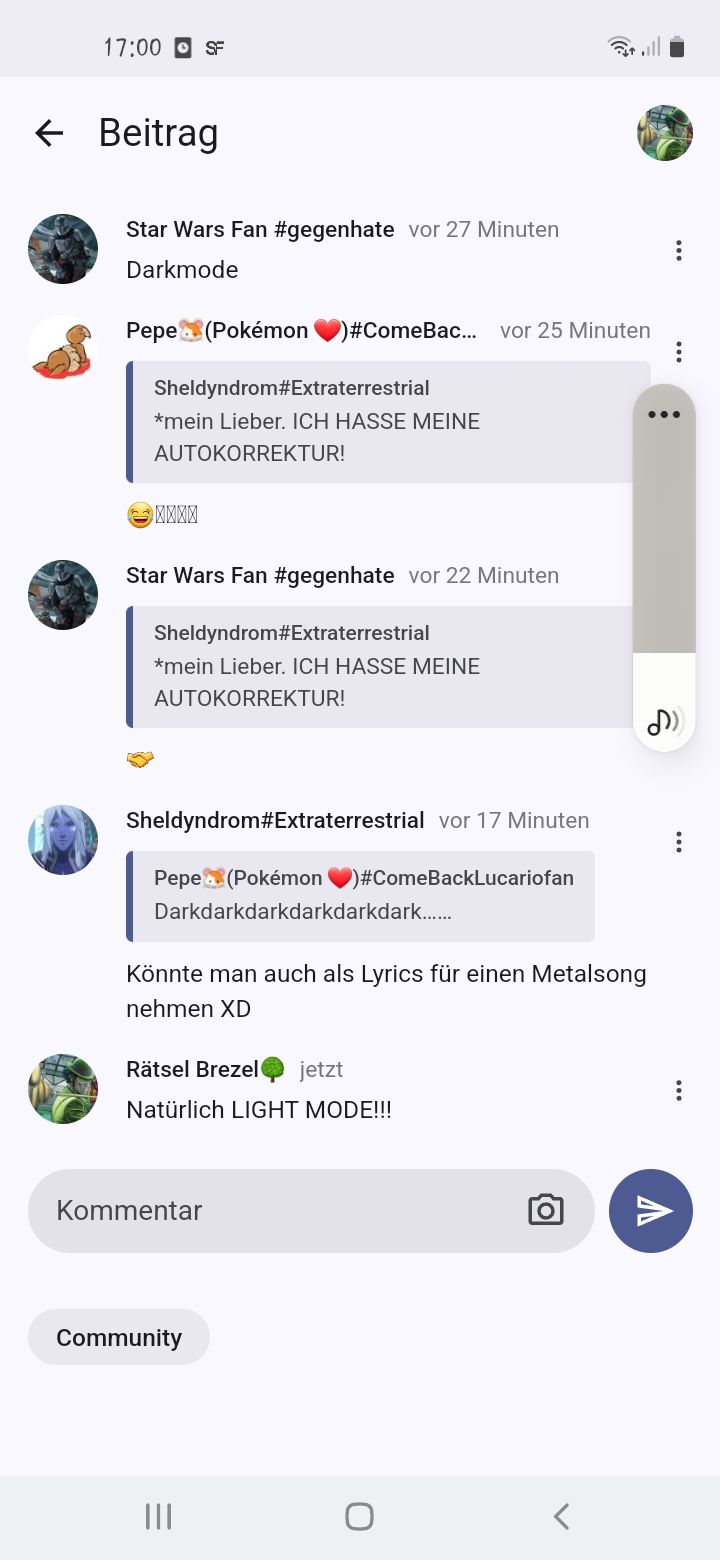This screenshot has height=1560, width=720.
Task: Attach a photo with the camera icon
Action: (546, 1210)
